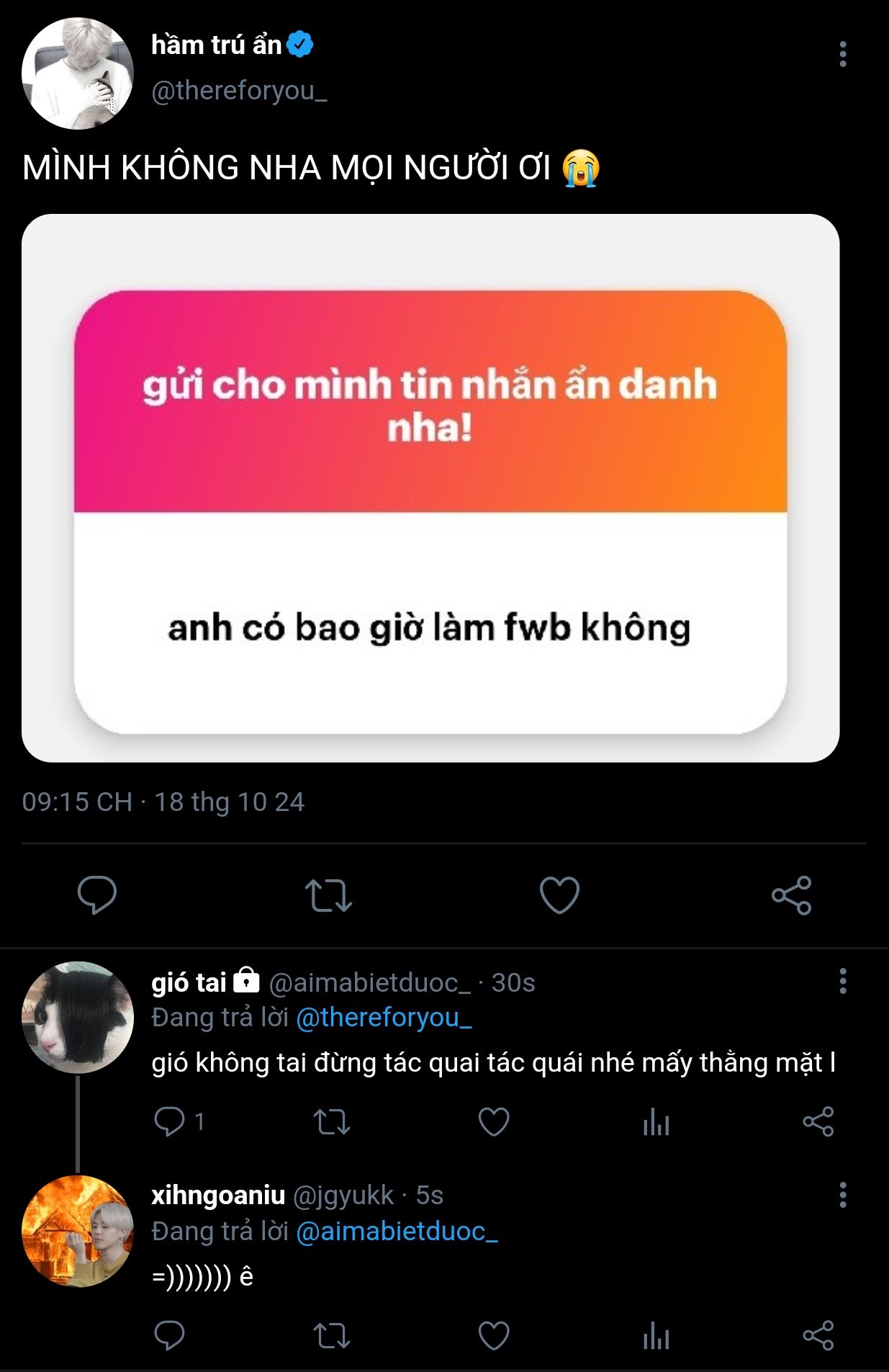
Task: Like gió tai's reply
Action: (x=494, y=1121)
